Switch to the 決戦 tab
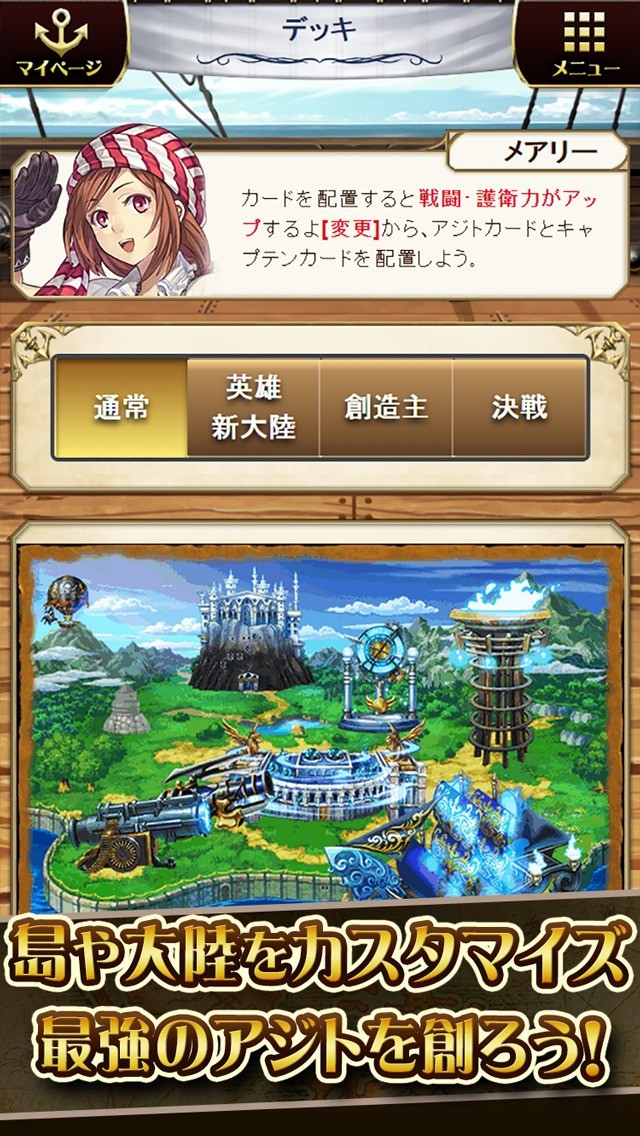 click(519, 408)
